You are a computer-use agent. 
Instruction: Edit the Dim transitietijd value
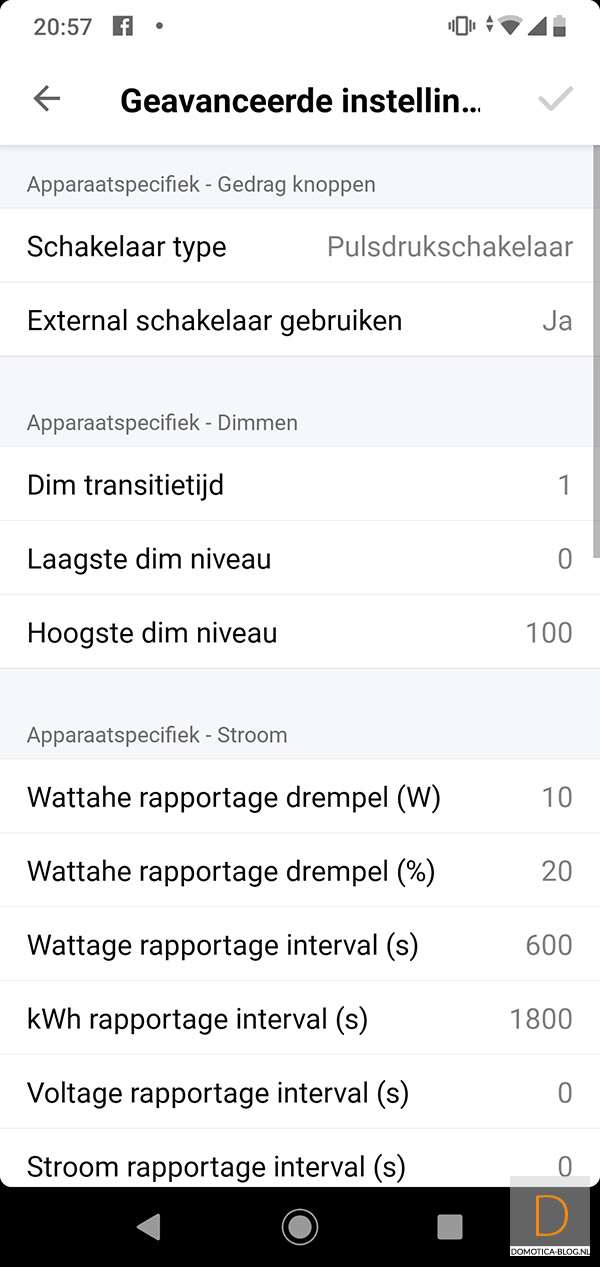pyautogui.click(x=300, y=485)
